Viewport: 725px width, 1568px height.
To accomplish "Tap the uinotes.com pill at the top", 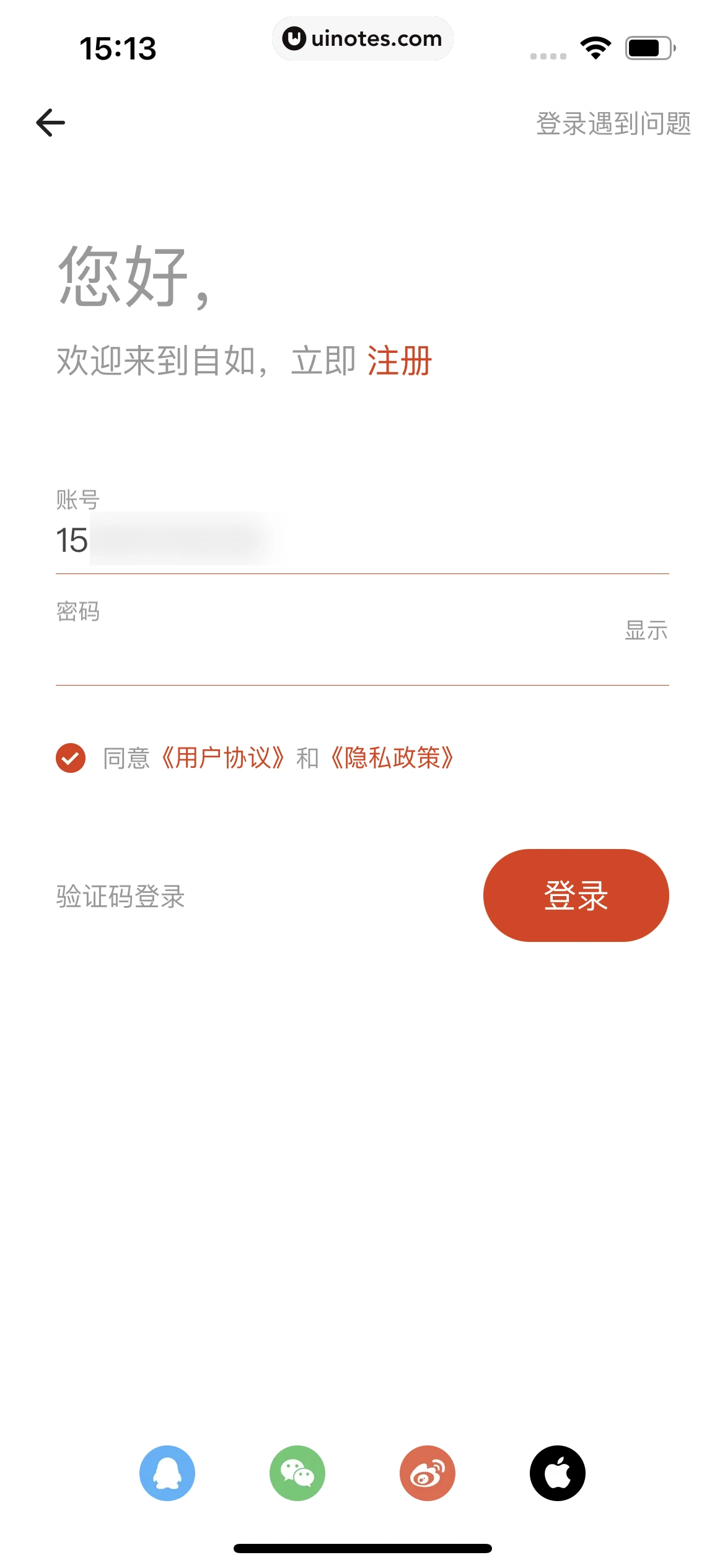I will click(362, 38).
